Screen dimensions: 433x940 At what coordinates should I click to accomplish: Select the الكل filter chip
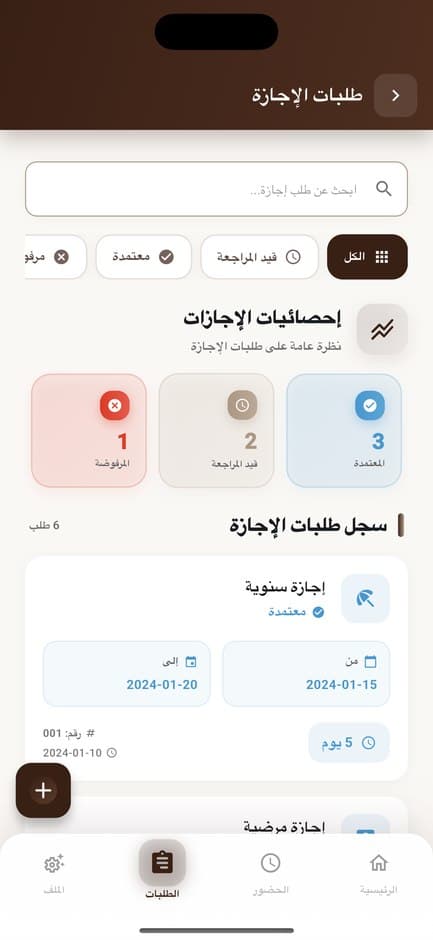[x=367, y=257]
